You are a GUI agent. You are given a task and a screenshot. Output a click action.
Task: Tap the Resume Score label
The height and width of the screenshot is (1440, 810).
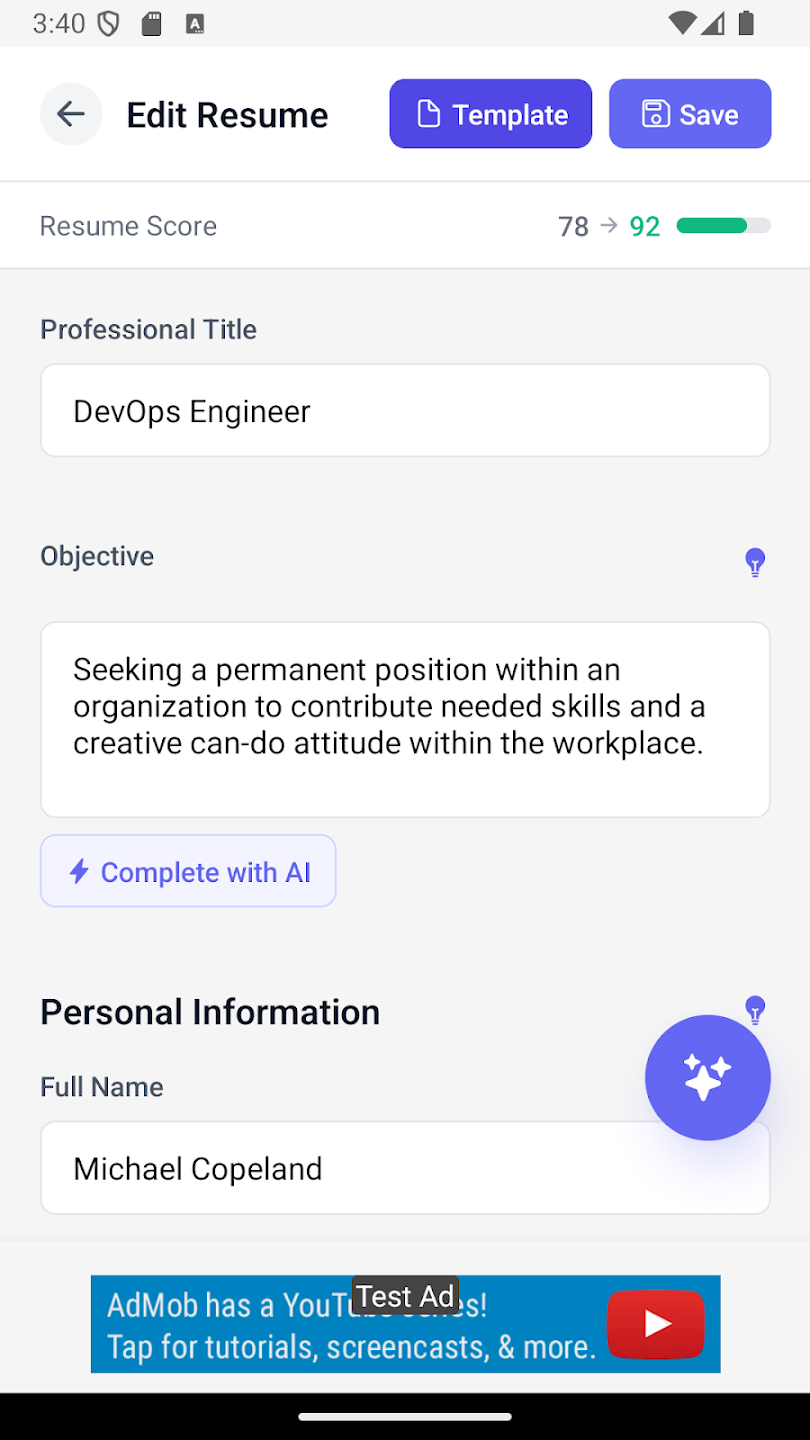pos(127,226)
